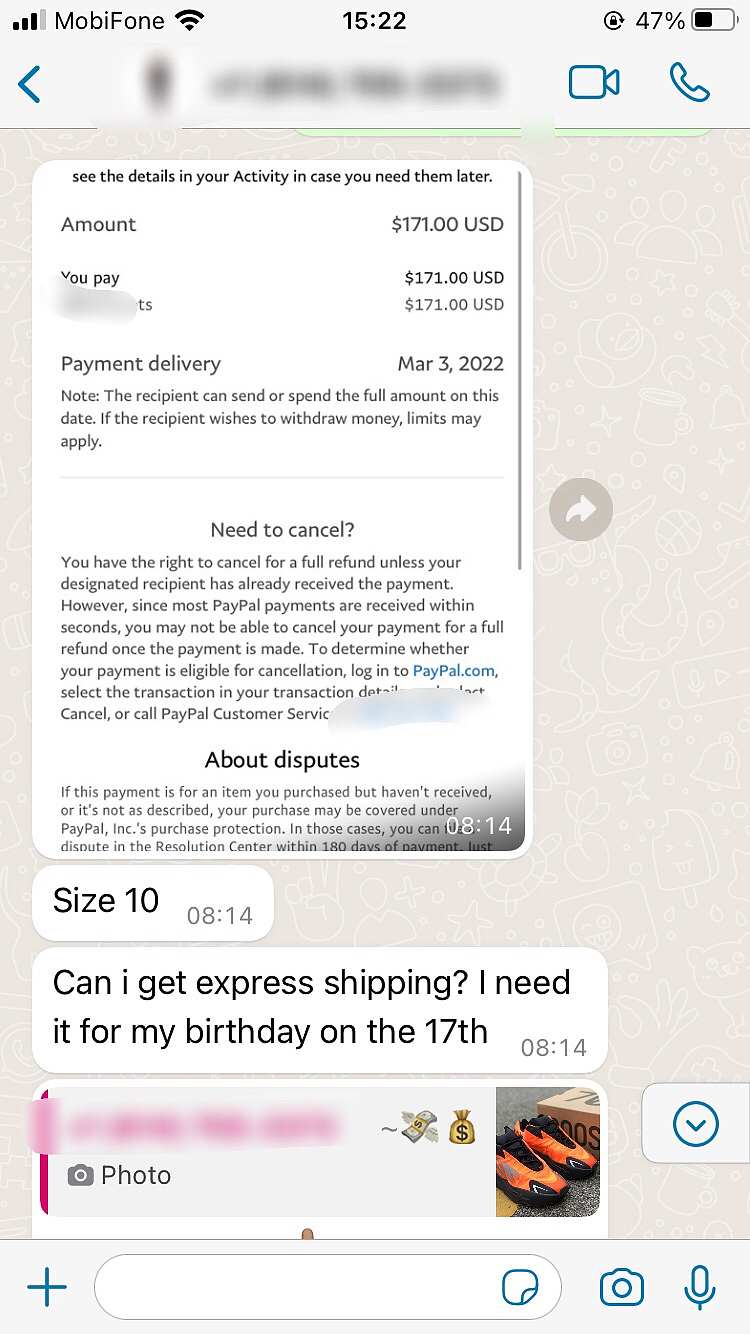
Task: Open the camera to take a photo
Action: point(622,1288)
